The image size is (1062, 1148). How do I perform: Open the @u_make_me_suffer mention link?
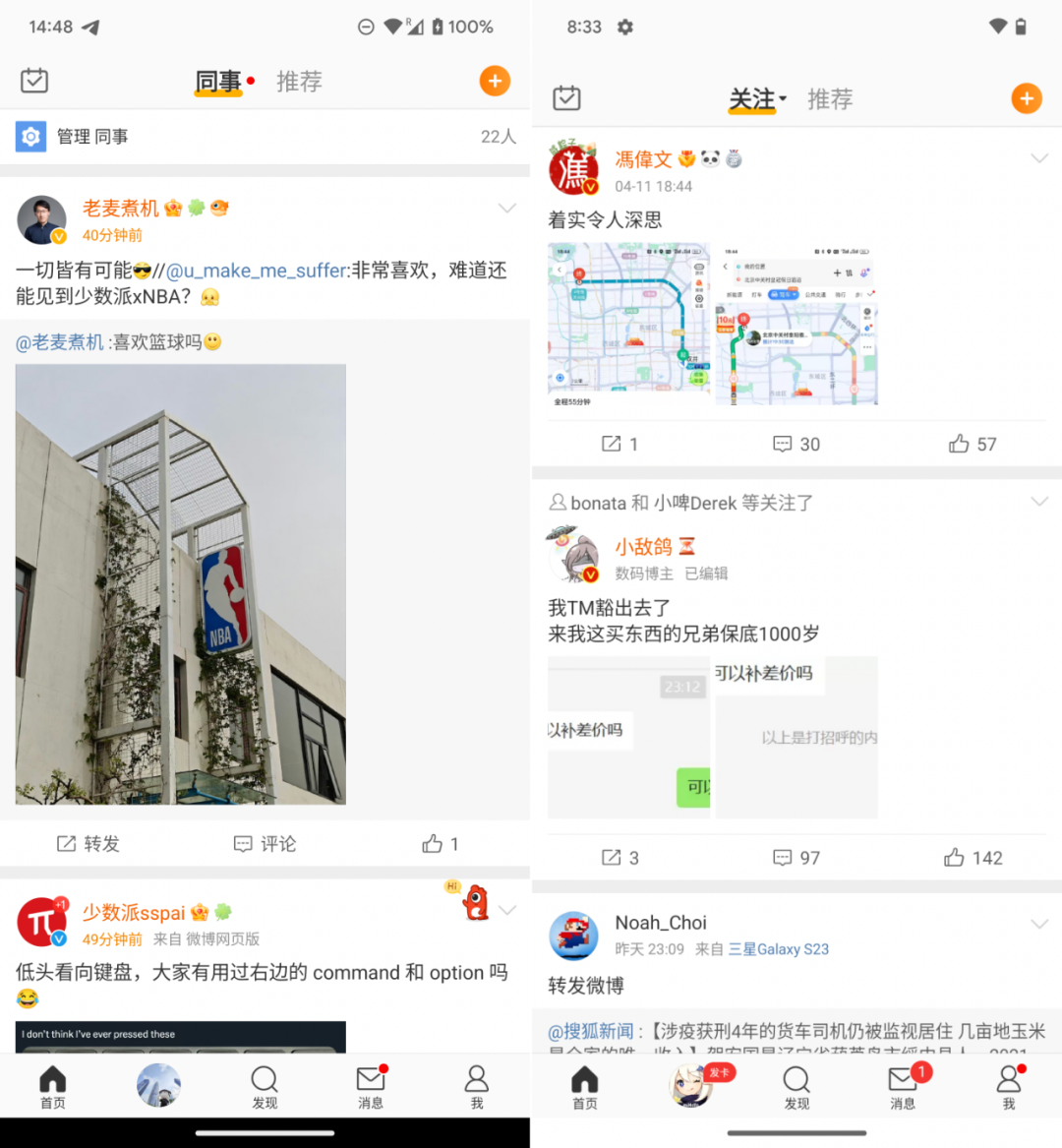(x=257, y=271)
